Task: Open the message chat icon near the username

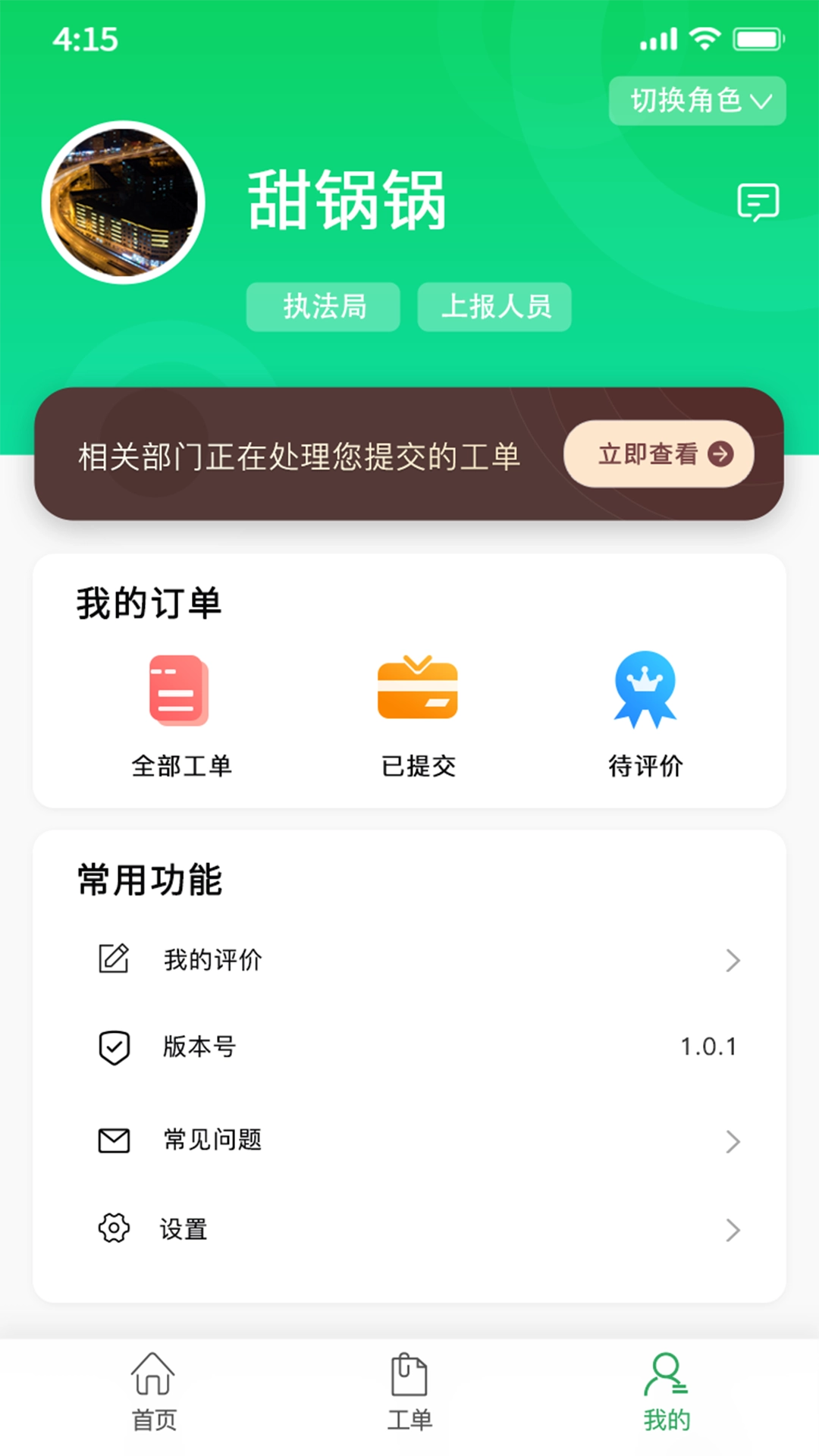Action: pos(758,202)
